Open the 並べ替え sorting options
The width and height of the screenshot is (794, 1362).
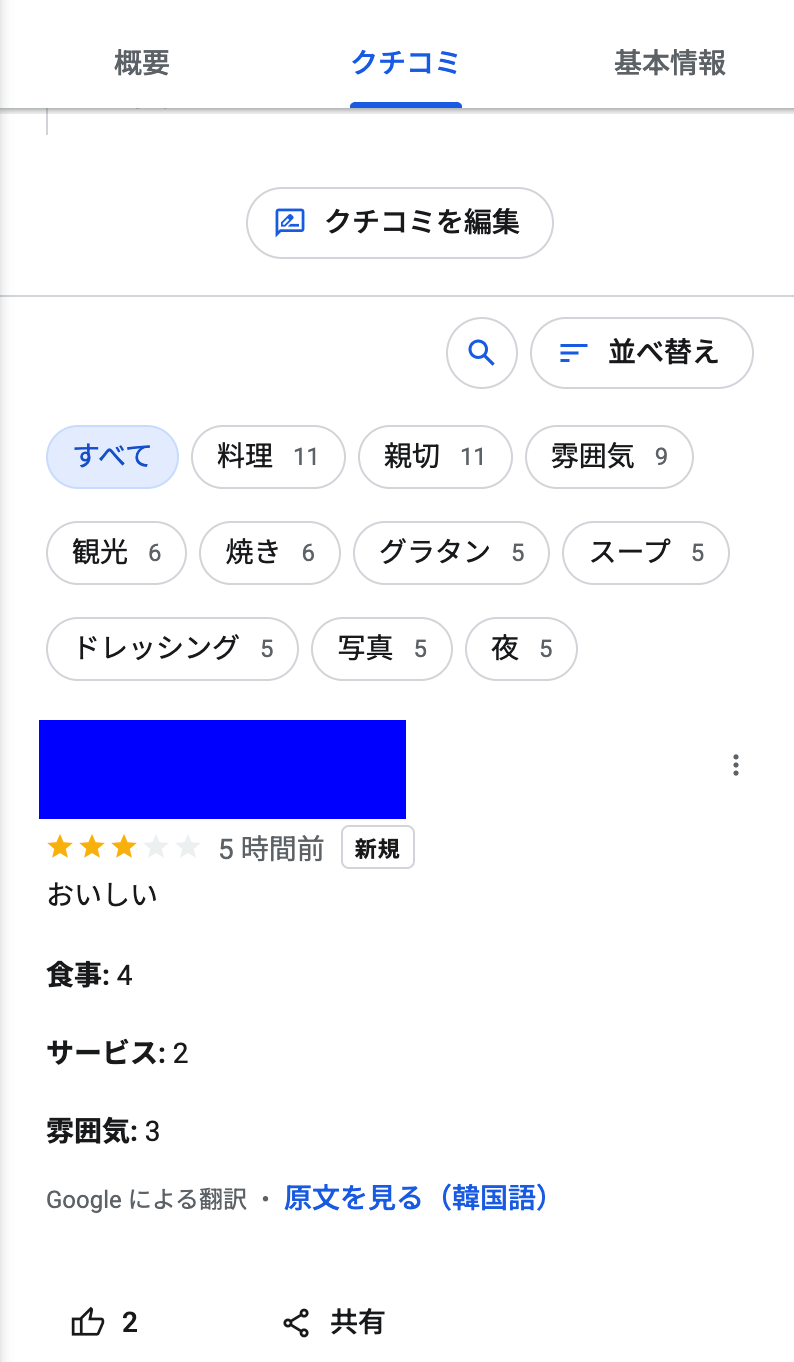pos(641,353)
